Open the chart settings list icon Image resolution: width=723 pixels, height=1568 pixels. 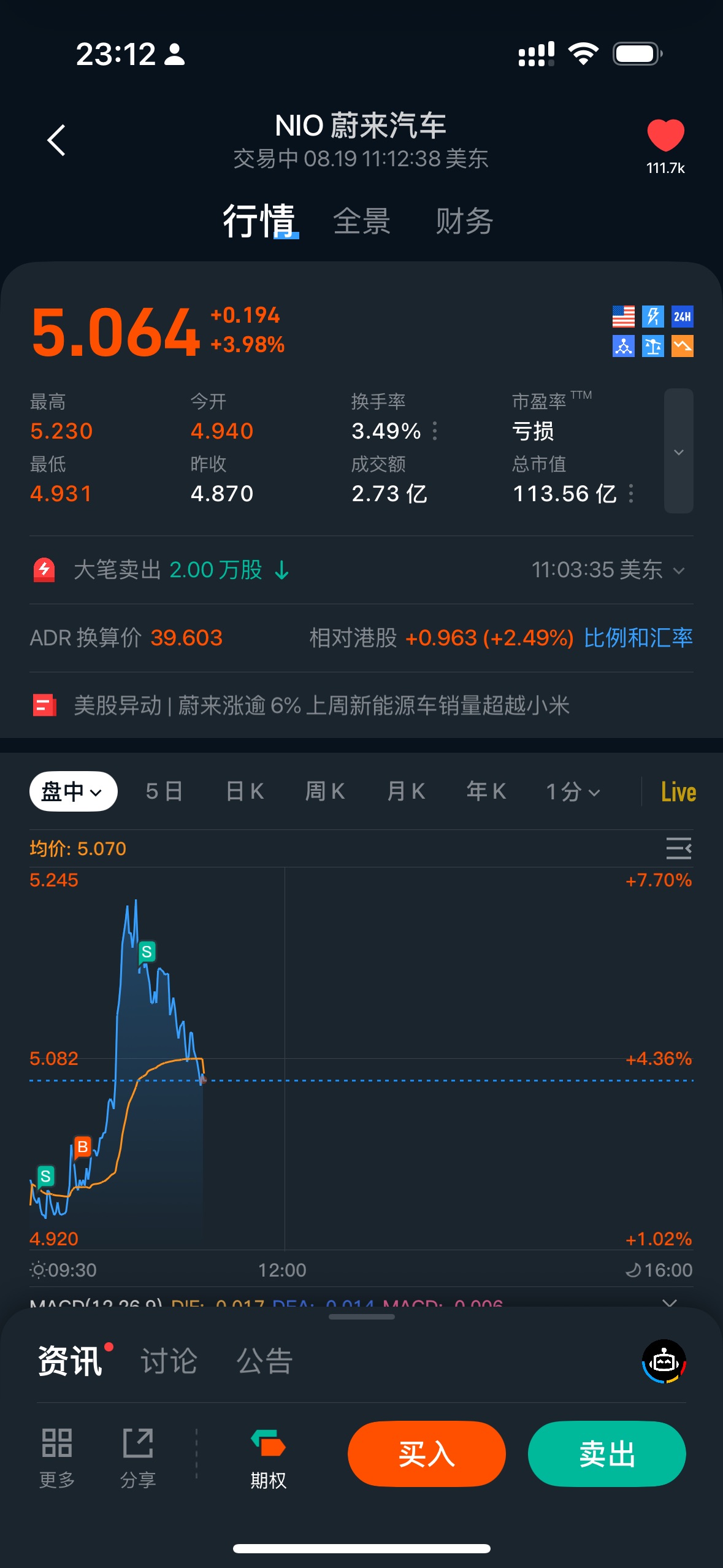click(679, 848)
